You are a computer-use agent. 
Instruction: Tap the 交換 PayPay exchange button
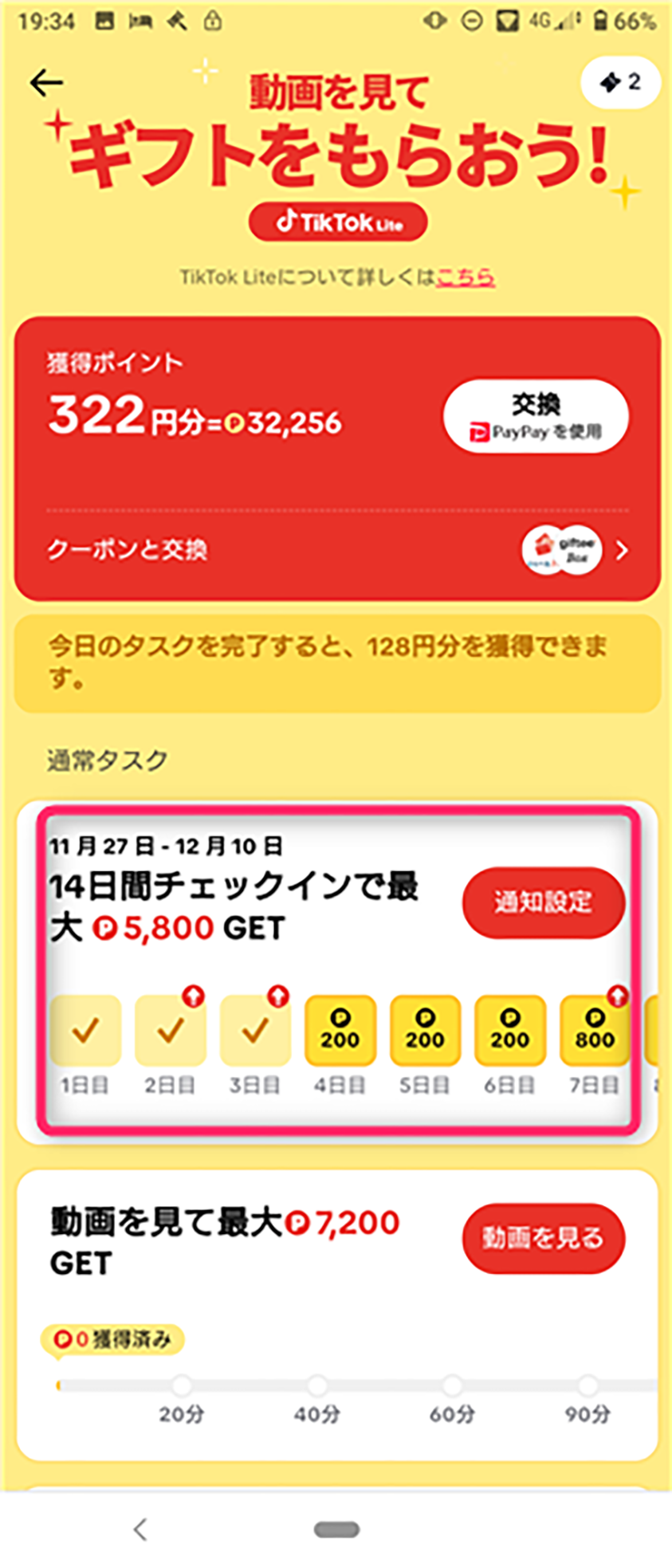point(536,416)
